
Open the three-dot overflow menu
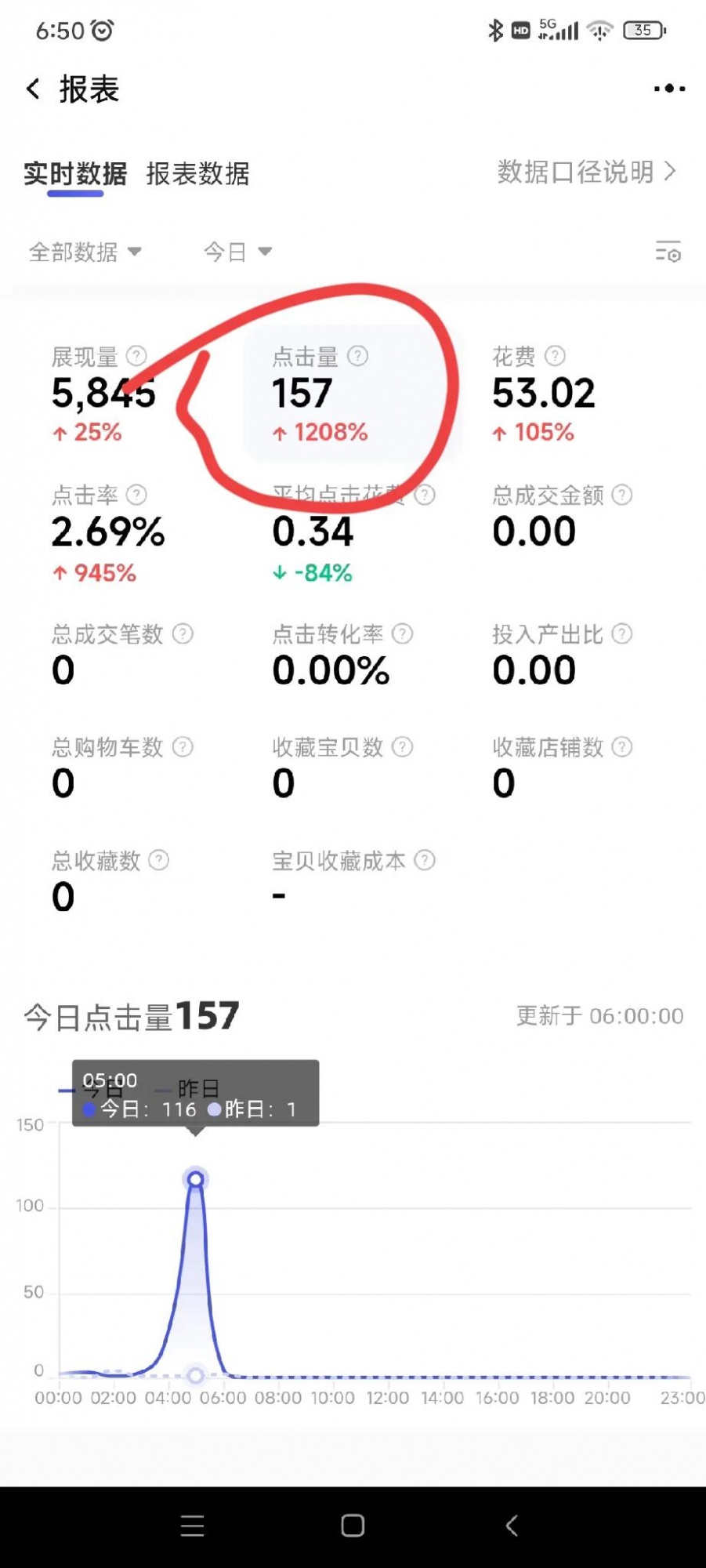coord(669,89)
